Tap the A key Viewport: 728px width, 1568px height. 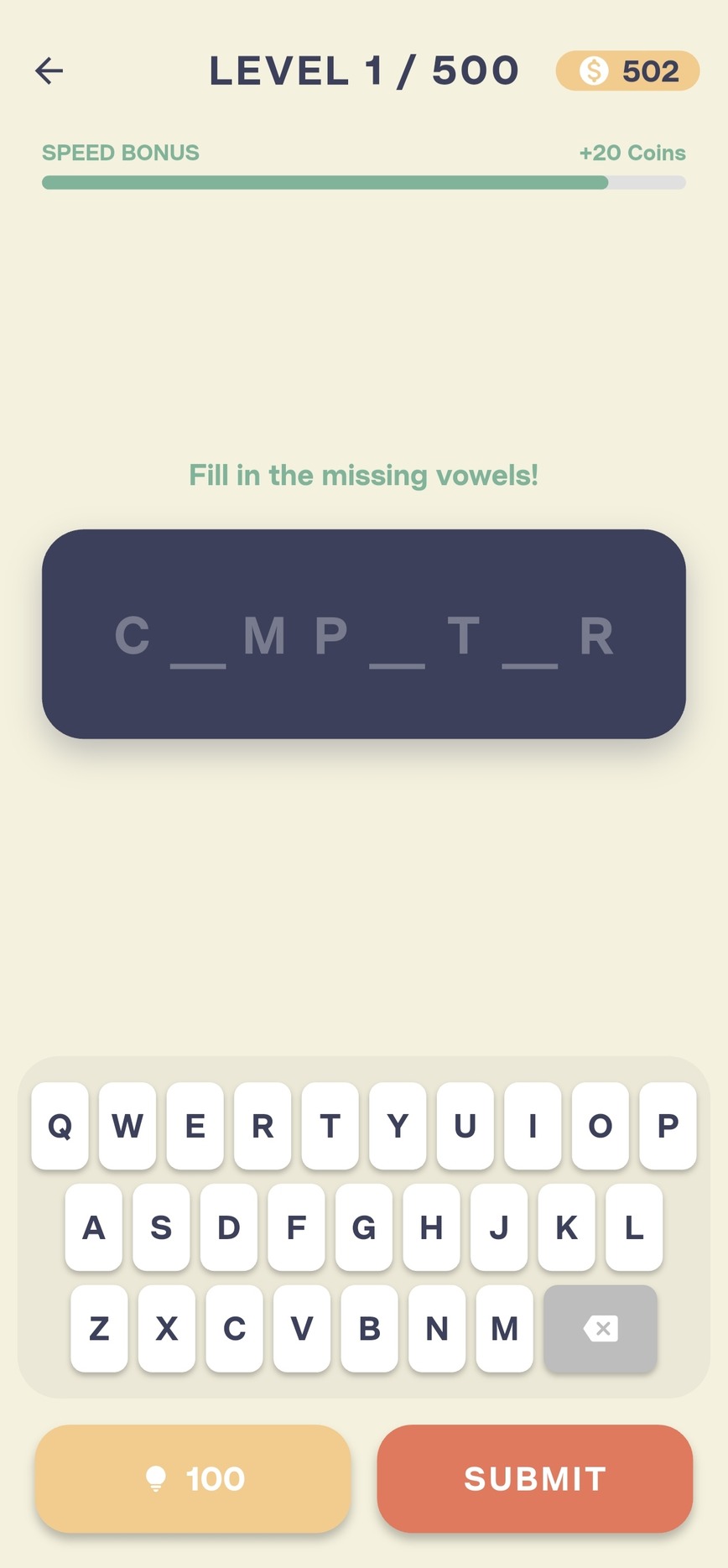[94, 1227]
